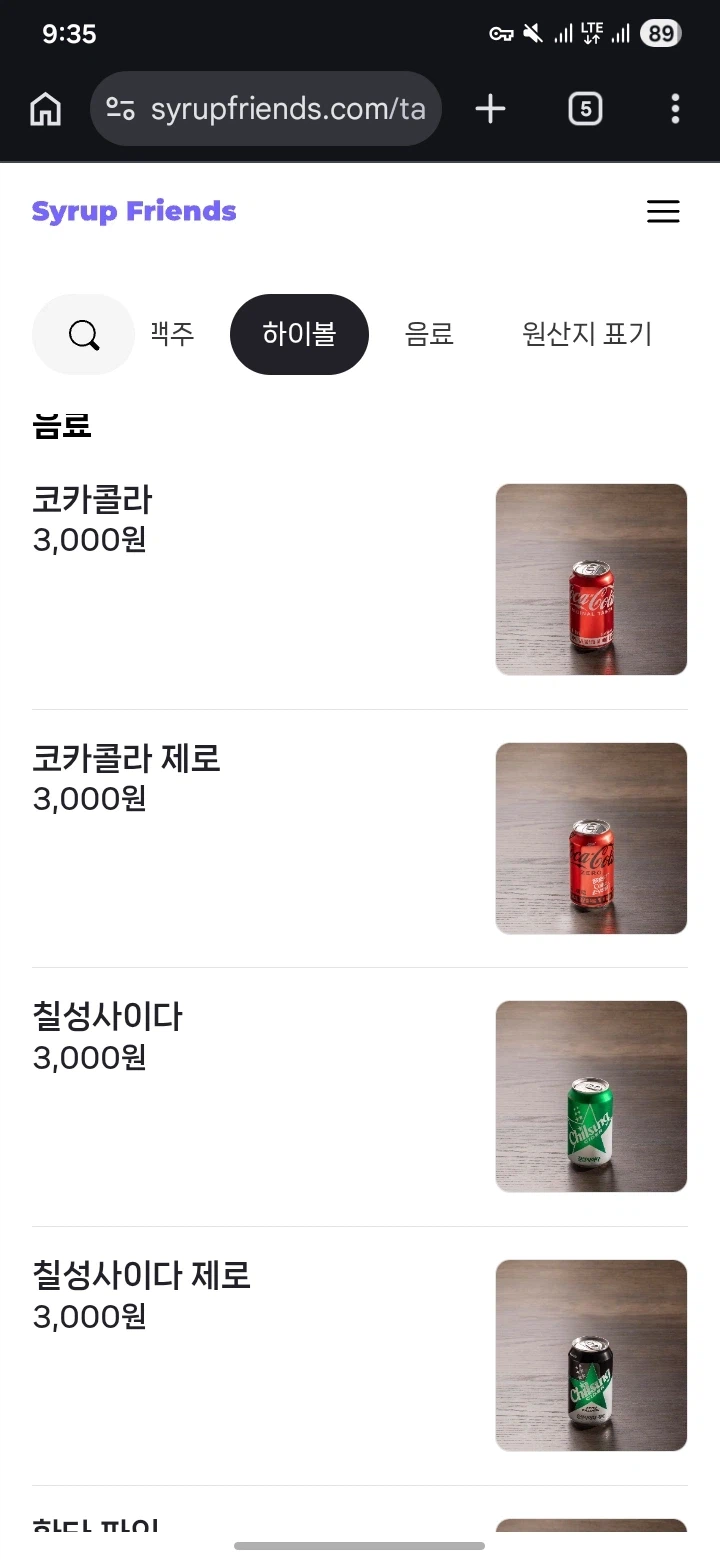The image size is (720, 1560).
Task: Select the 코카콜라 menu item
Action: [x=92, y=500]
